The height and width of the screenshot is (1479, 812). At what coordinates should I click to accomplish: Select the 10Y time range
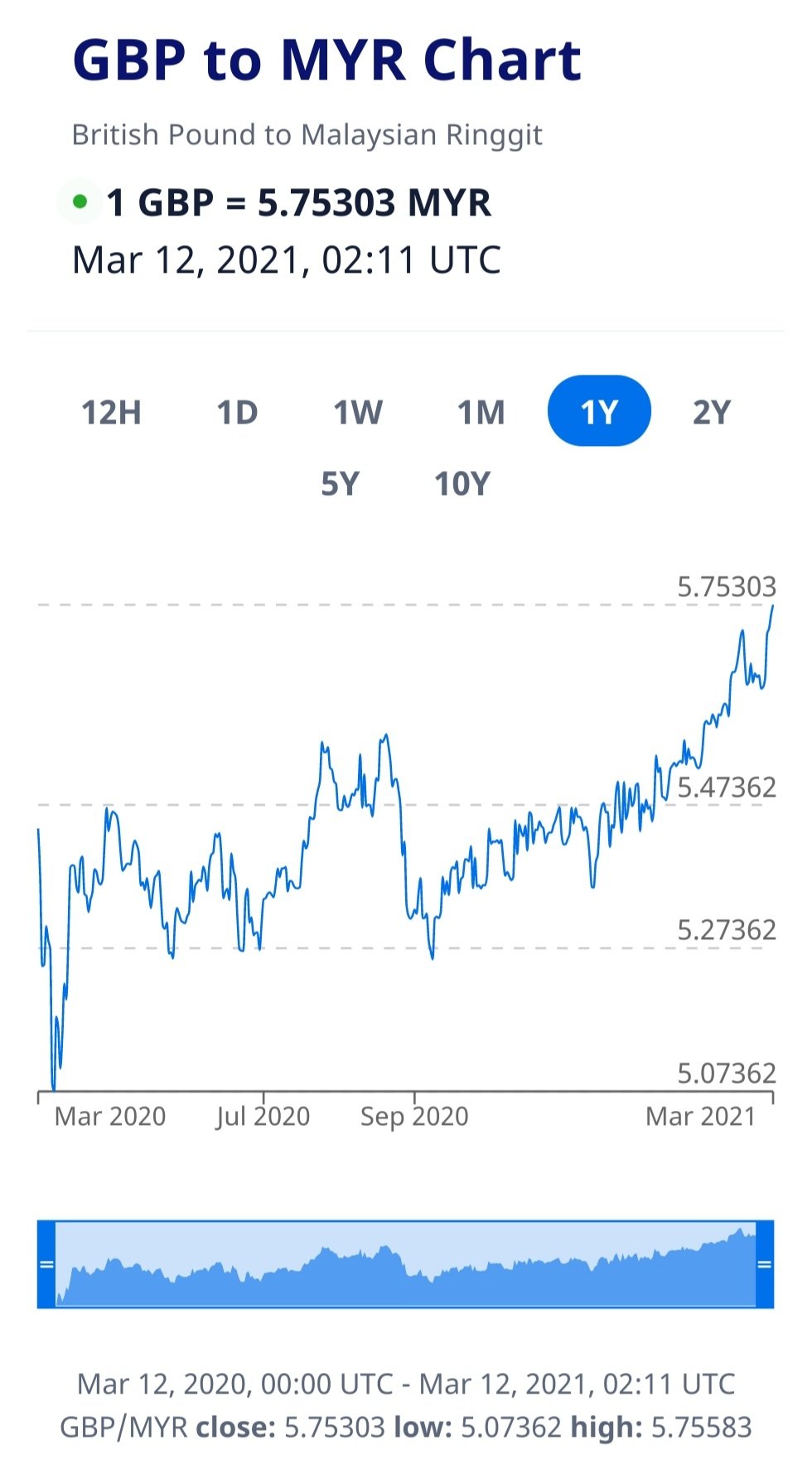click(x=462, y=483)
